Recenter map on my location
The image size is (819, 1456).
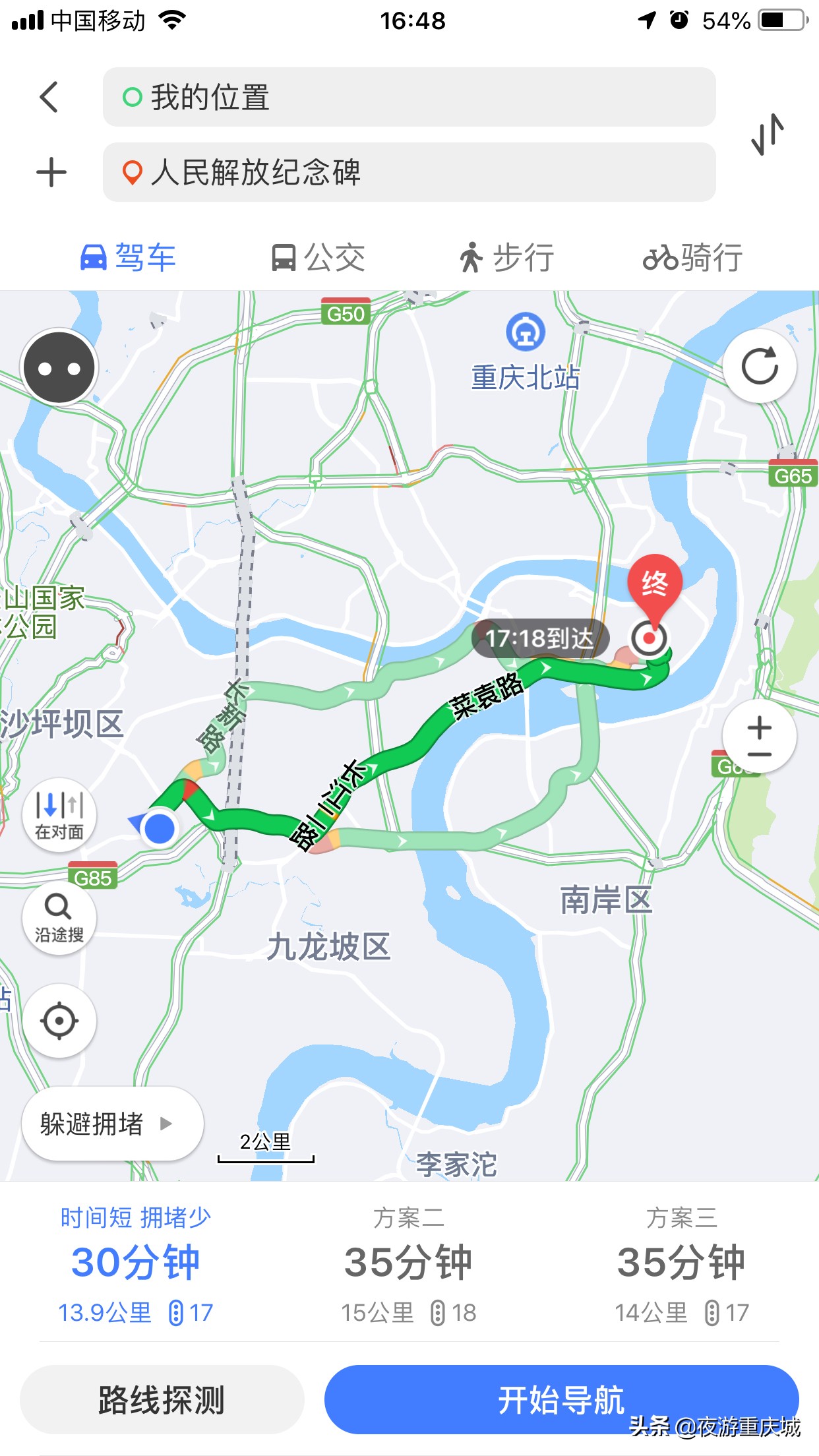point(59,1021)
